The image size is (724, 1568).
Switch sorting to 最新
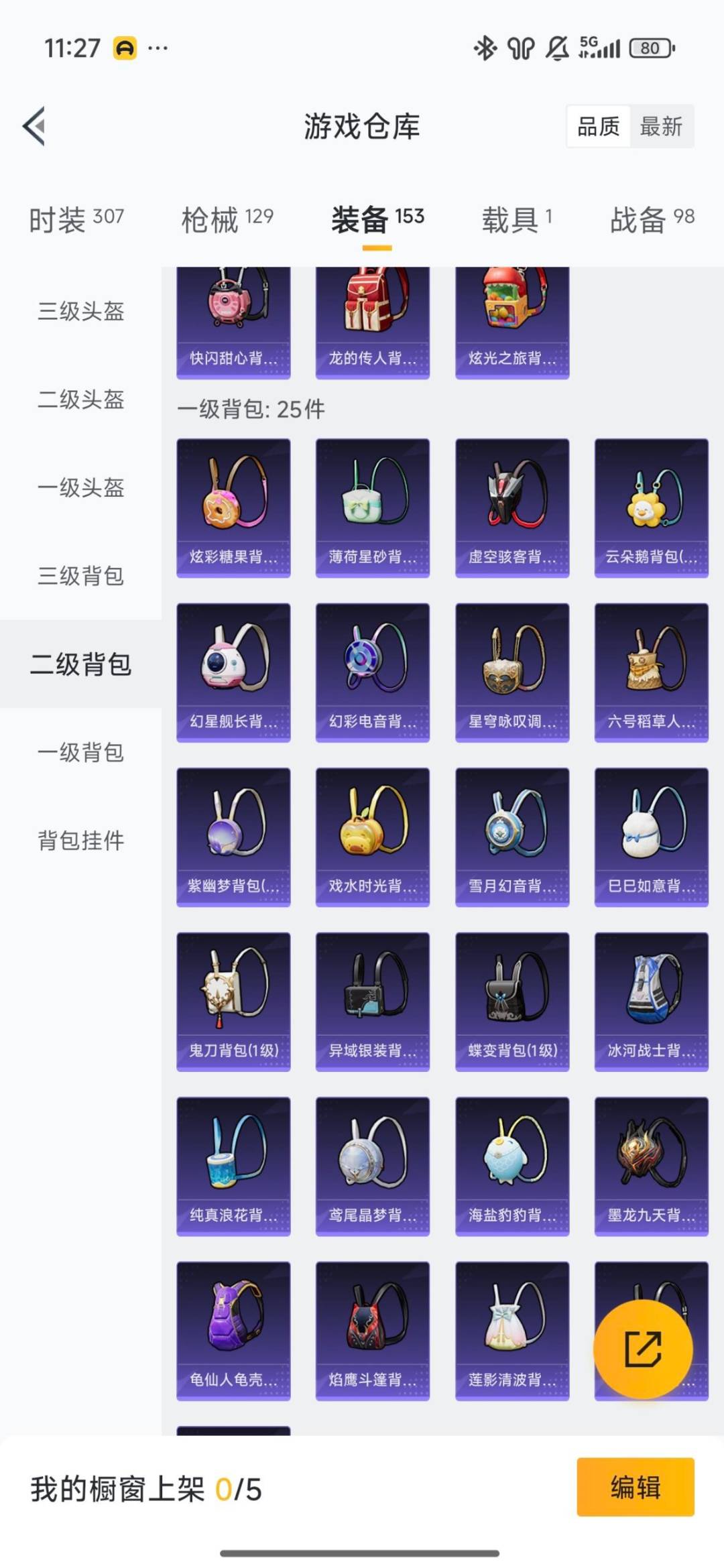coord(660,127)
